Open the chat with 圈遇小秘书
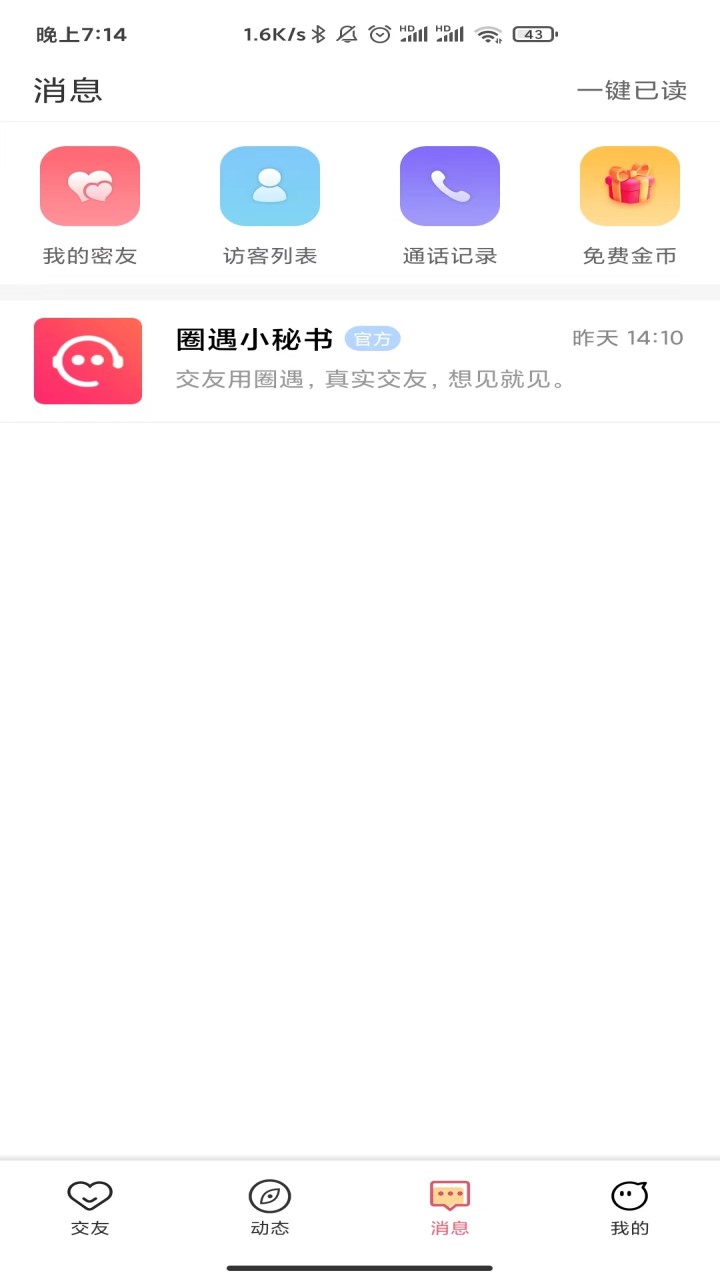This screenshot has height=1280, width=720. (360, 361)
